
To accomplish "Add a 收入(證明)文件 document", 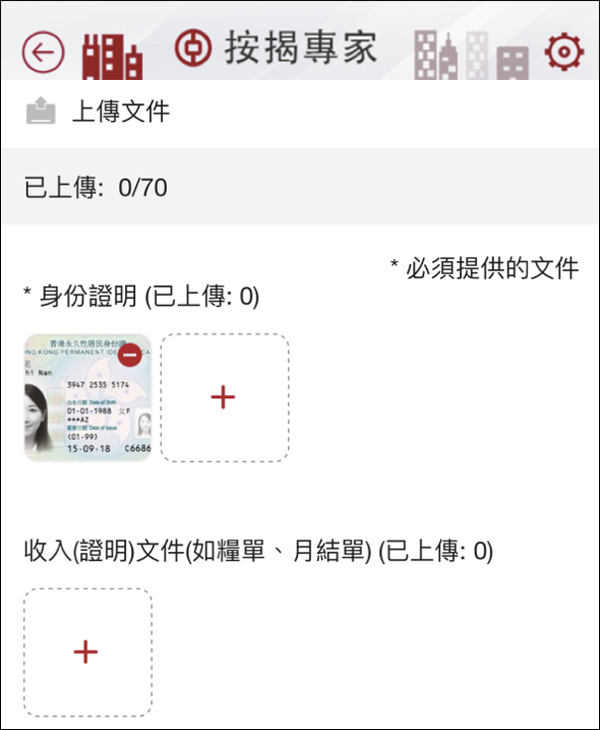I will coord(88,652).
